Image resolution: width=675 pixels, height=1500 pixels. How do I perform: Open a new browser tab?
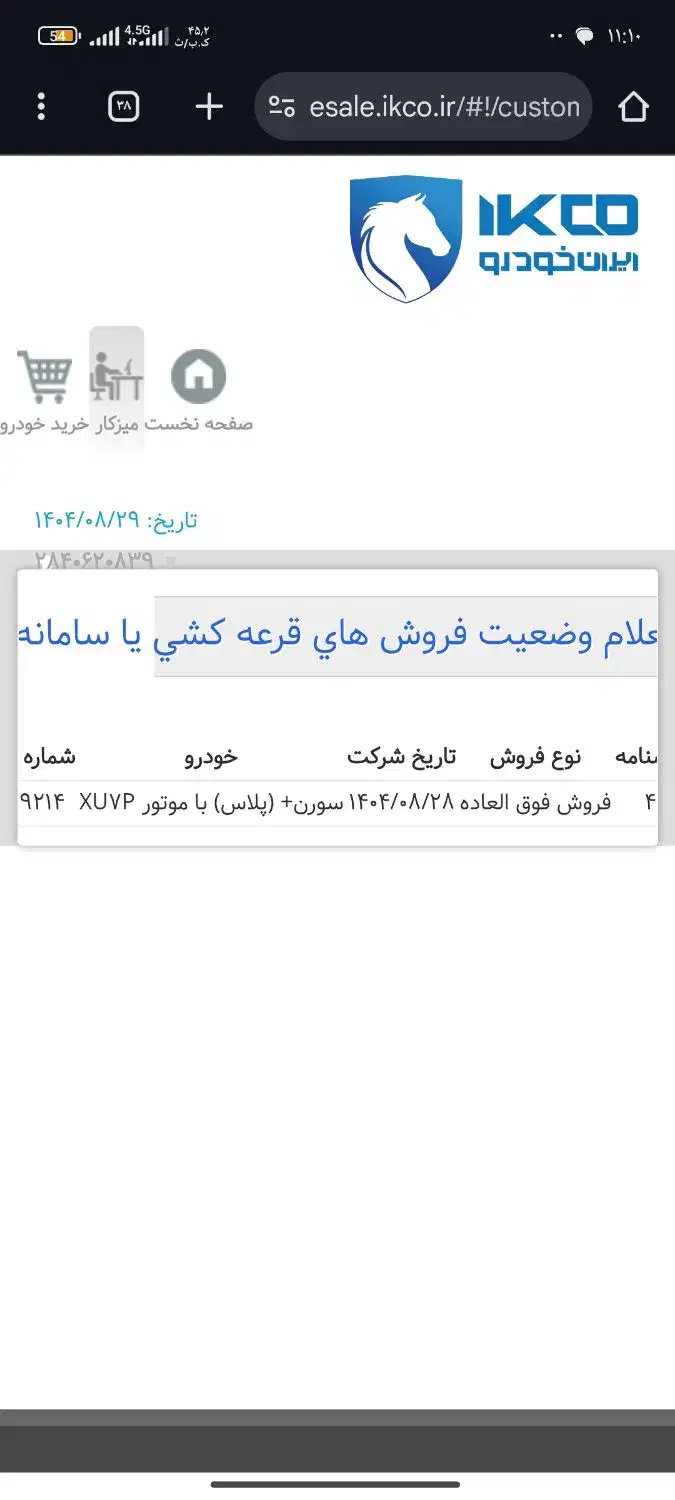[x=208, y=107]
